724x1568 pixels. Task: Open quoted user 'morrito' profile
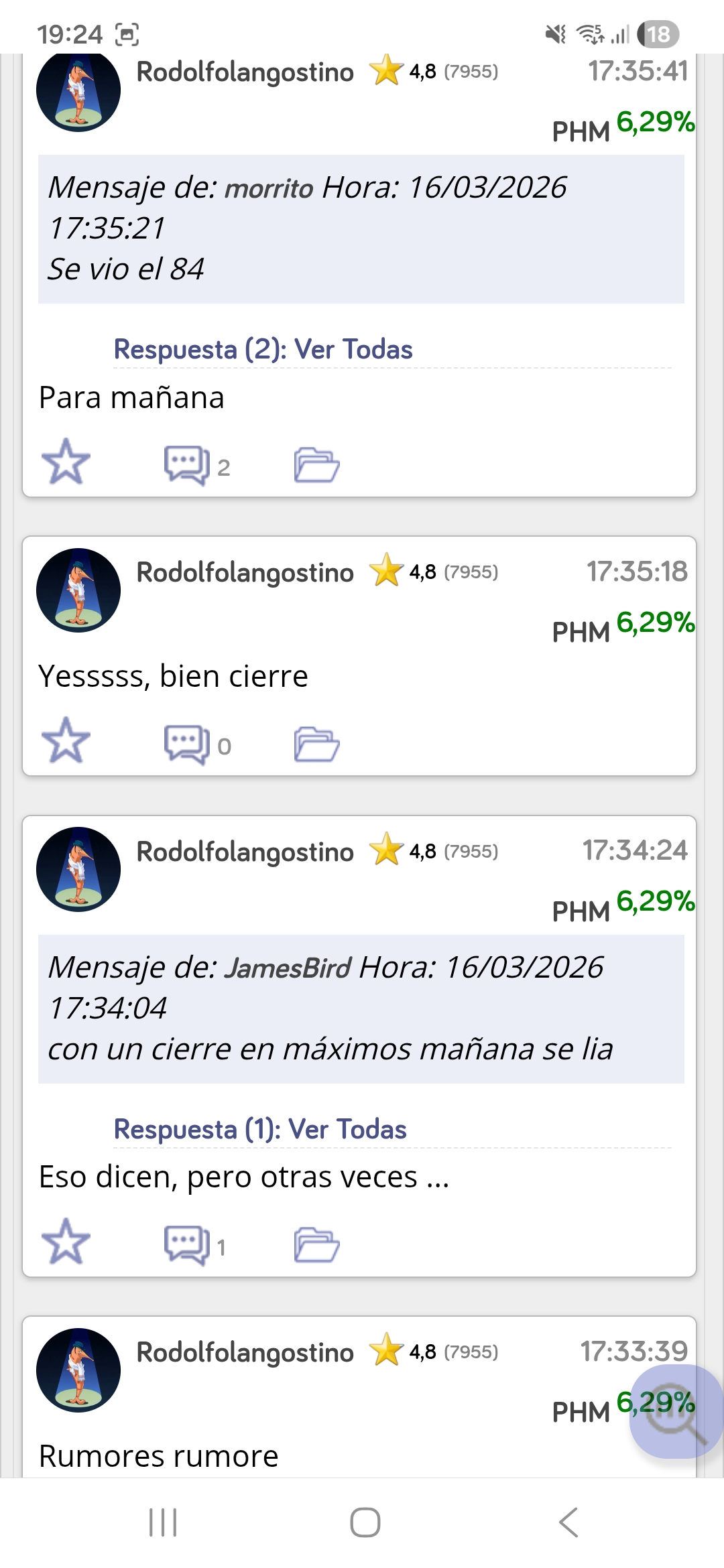pyautogui.click(x=269, y=189)
